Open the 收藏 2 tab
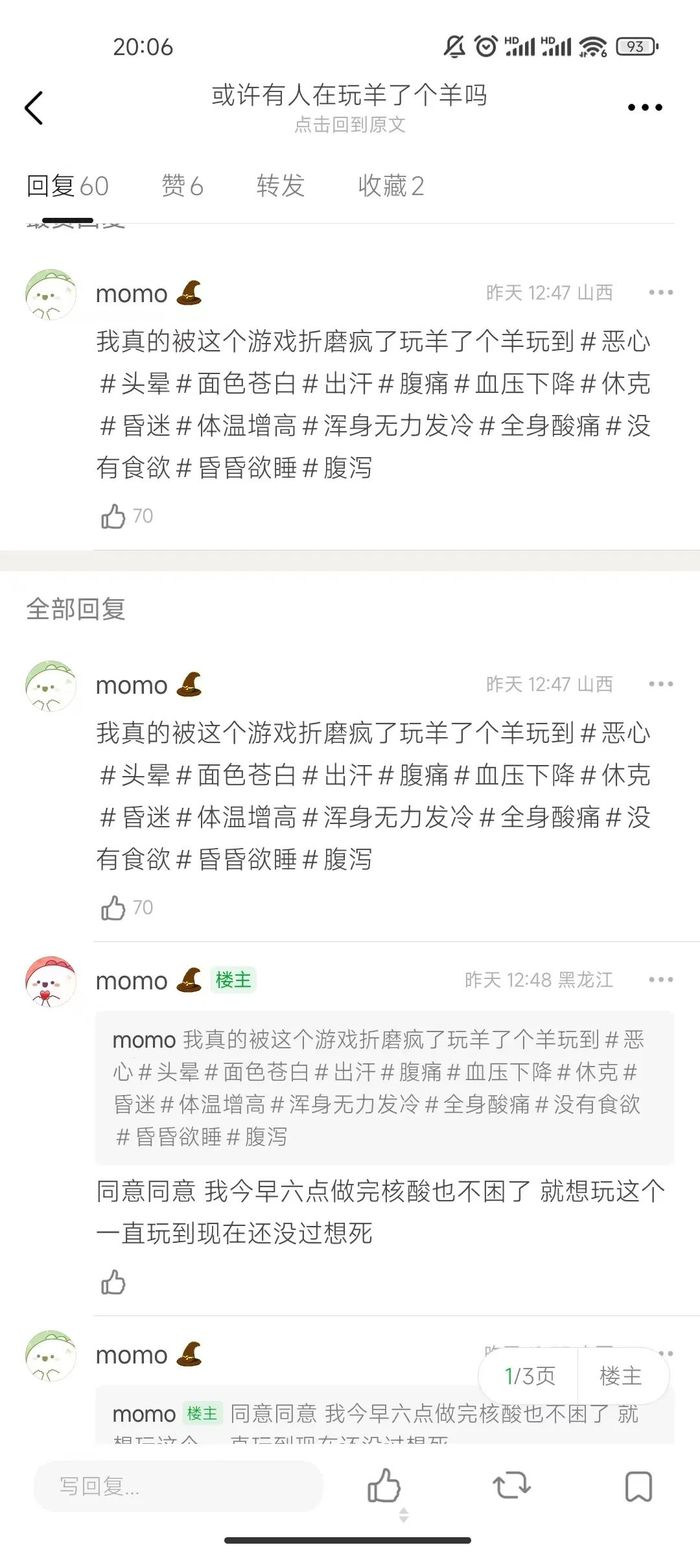The image size is (700, 1556). (x=391, y=185)
